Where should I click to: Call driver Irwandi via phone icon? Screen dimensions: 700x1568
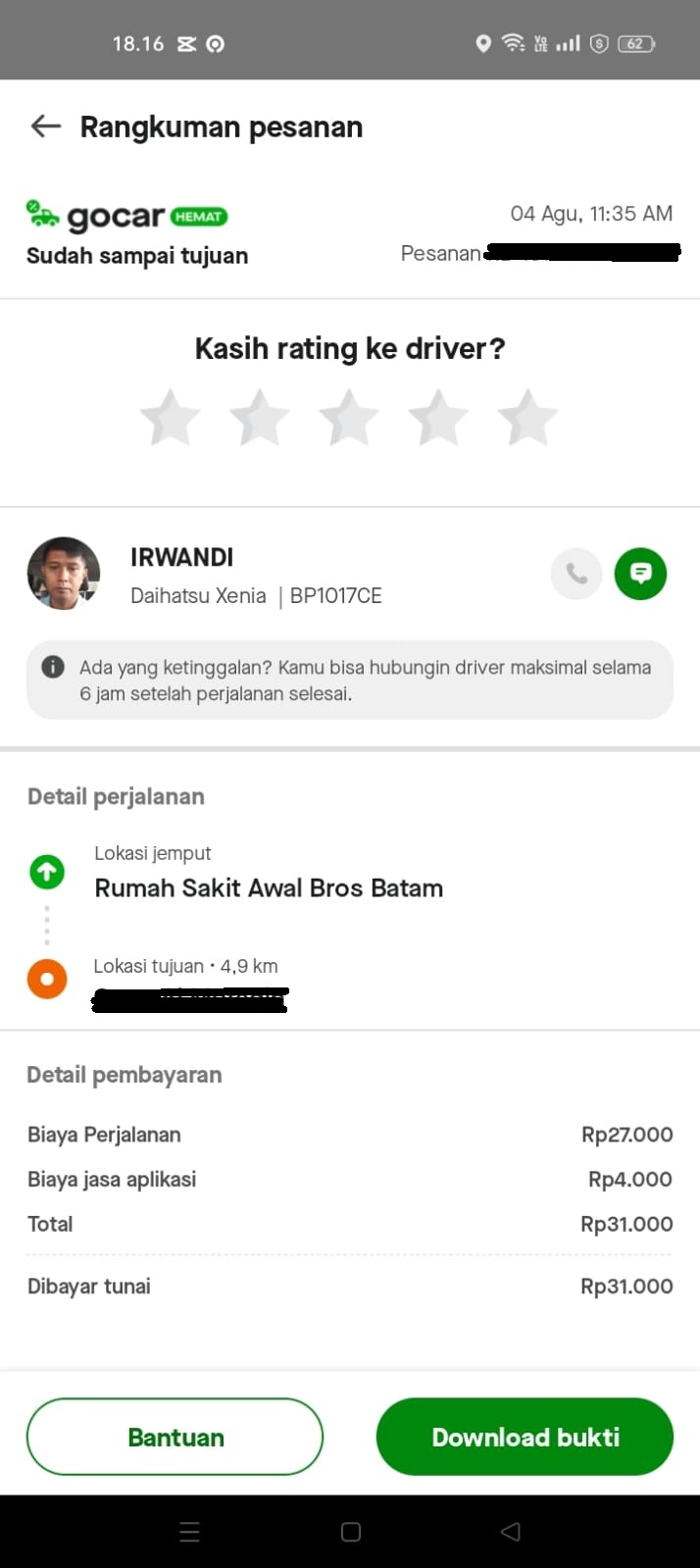point(576,574)
